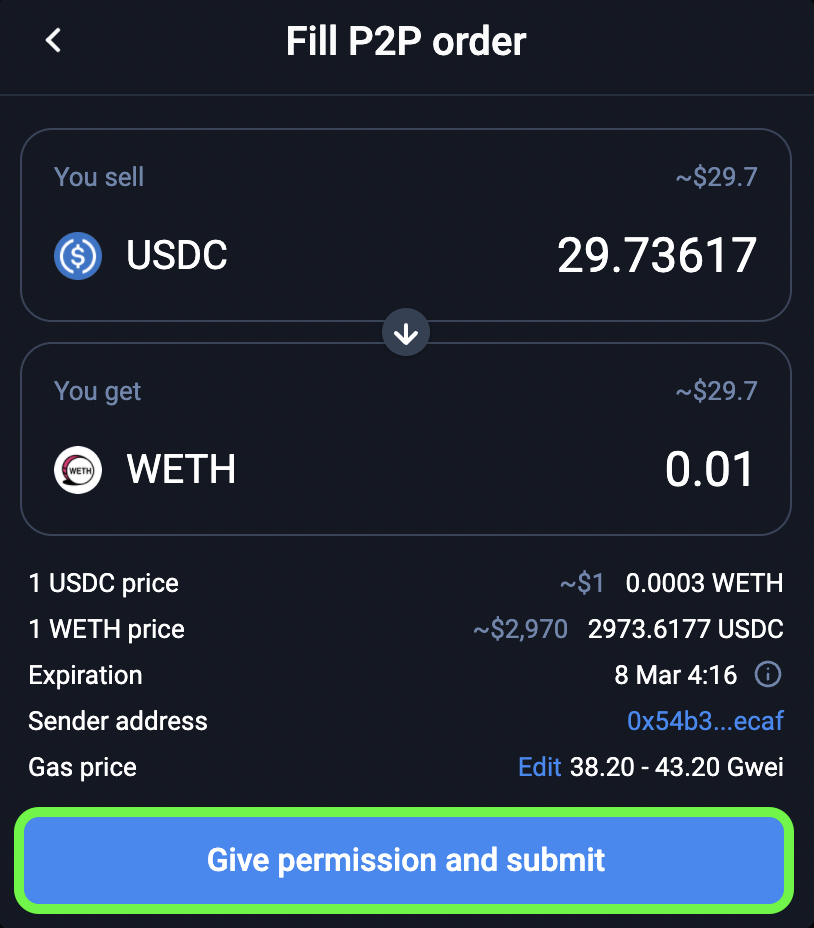
Task: Go back from Fill P2P order
Action: [54, 41]
